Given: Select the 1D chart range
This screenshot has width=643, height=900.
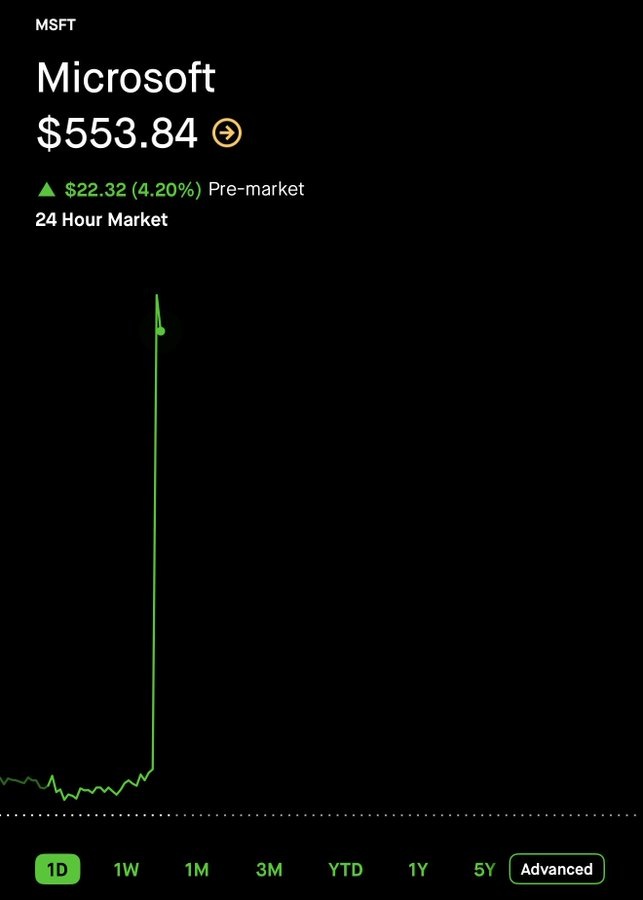Looking at the screenshot, I should [x=57, y=869].
